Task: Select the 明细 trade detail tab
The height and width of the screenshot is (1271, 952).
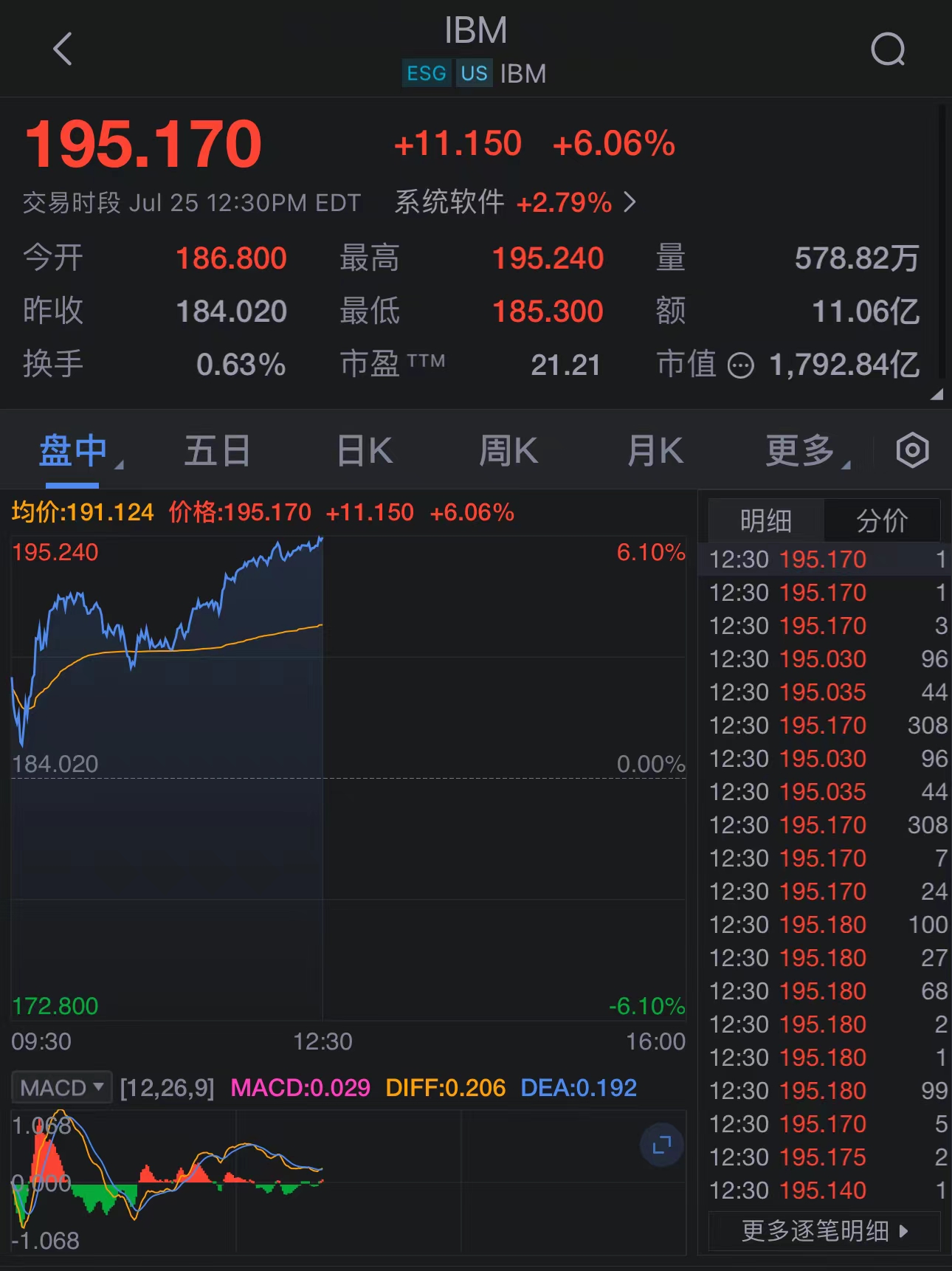Action: [x=766, y=521]
